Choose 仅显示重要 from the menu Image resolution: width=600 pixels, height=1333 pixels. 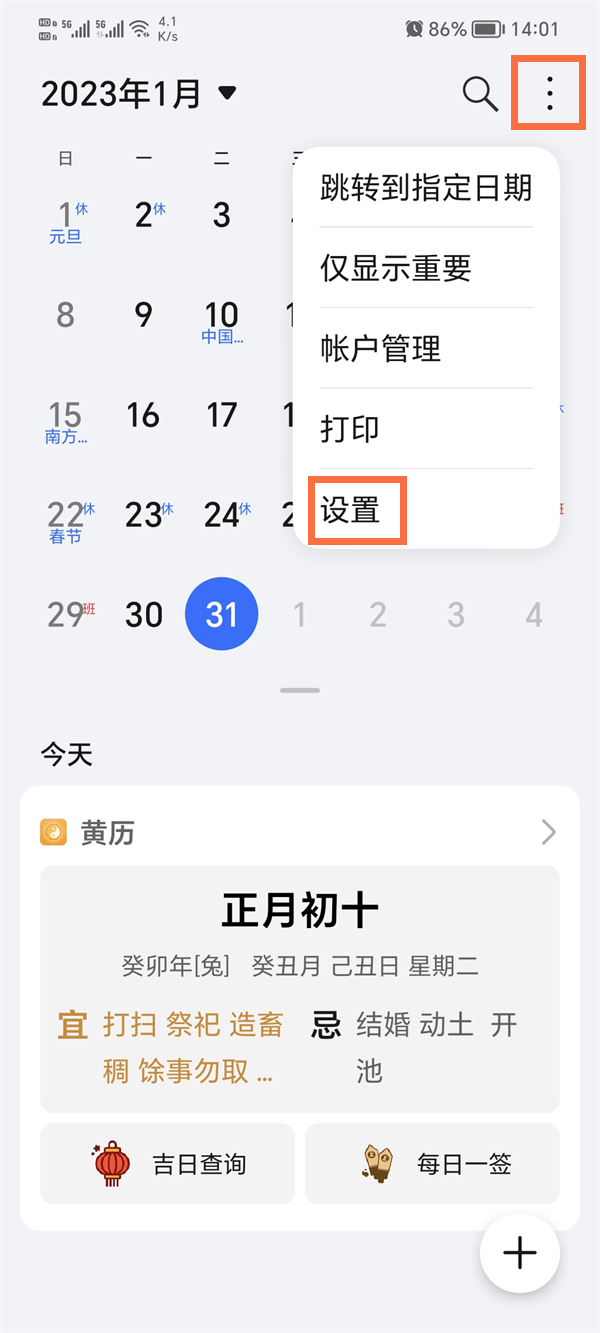coord(396,268)
